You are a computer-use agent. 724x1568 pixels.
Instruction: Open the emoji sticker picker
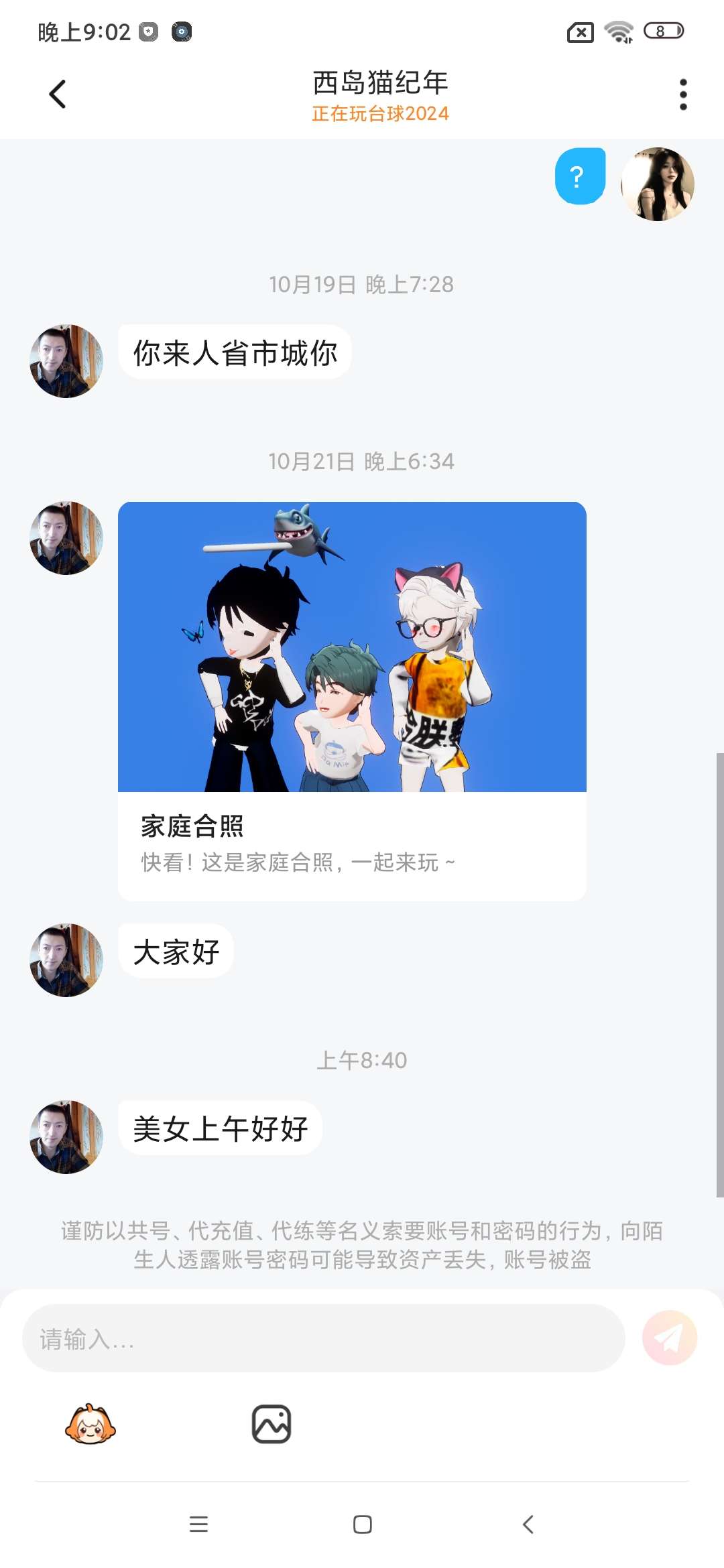click(90, 1424)
